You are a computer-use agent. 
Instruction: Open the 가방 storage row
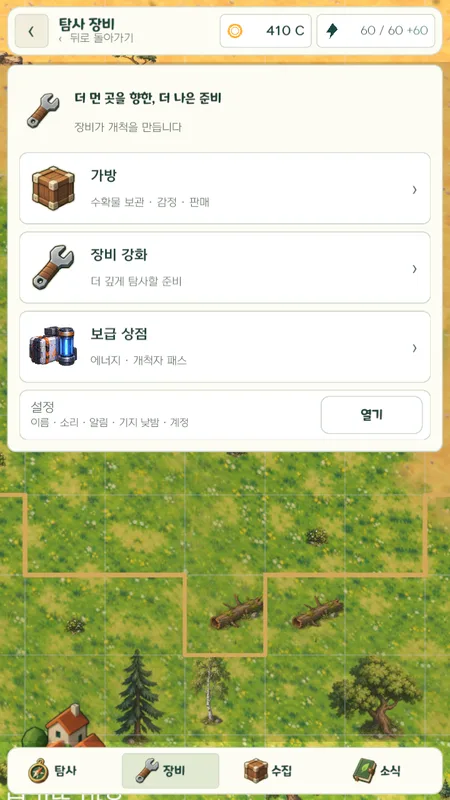(x=224, y=188)
